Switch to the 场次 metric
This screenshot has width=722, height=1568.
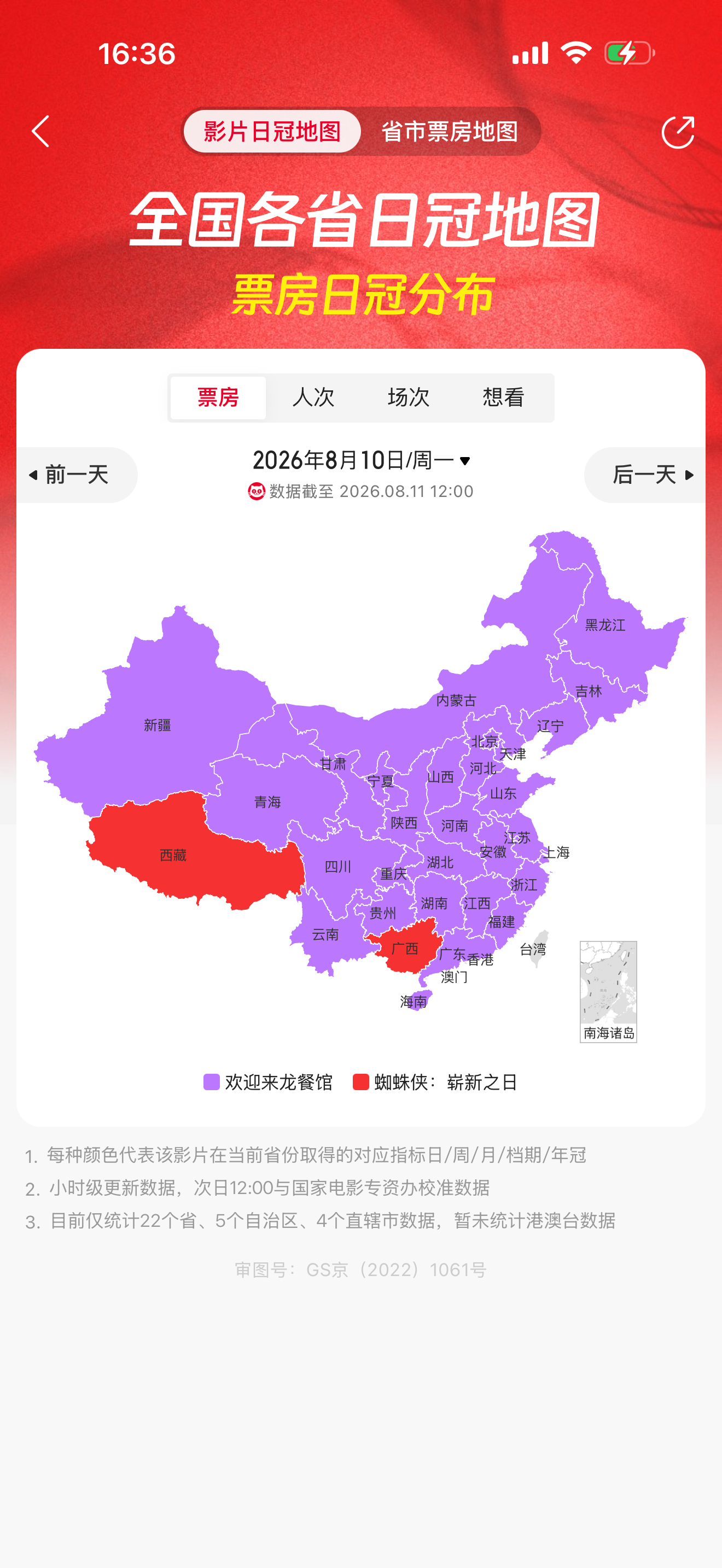(409, 397)
